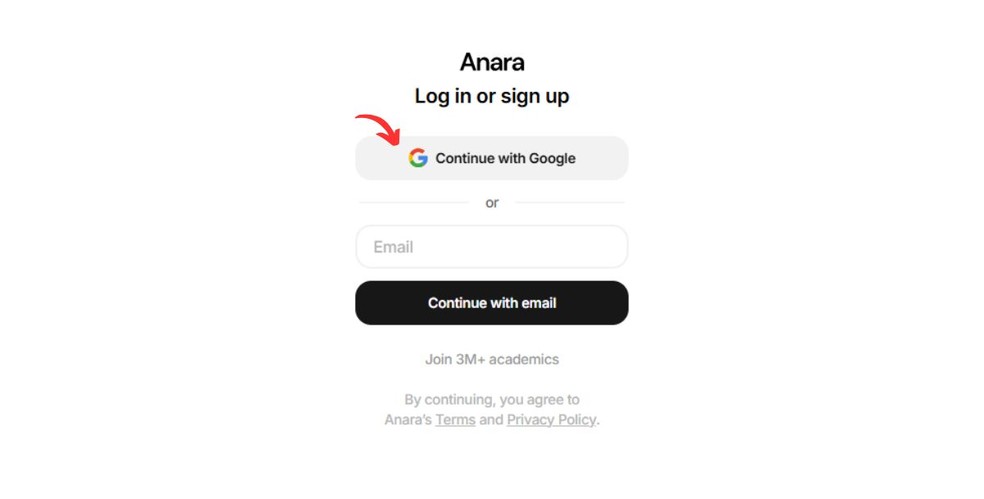The width and height of the screenshot is (984, 499).
Task: Open Anara's Terms link
Action: pyautogui.click(x=455, y=420)
